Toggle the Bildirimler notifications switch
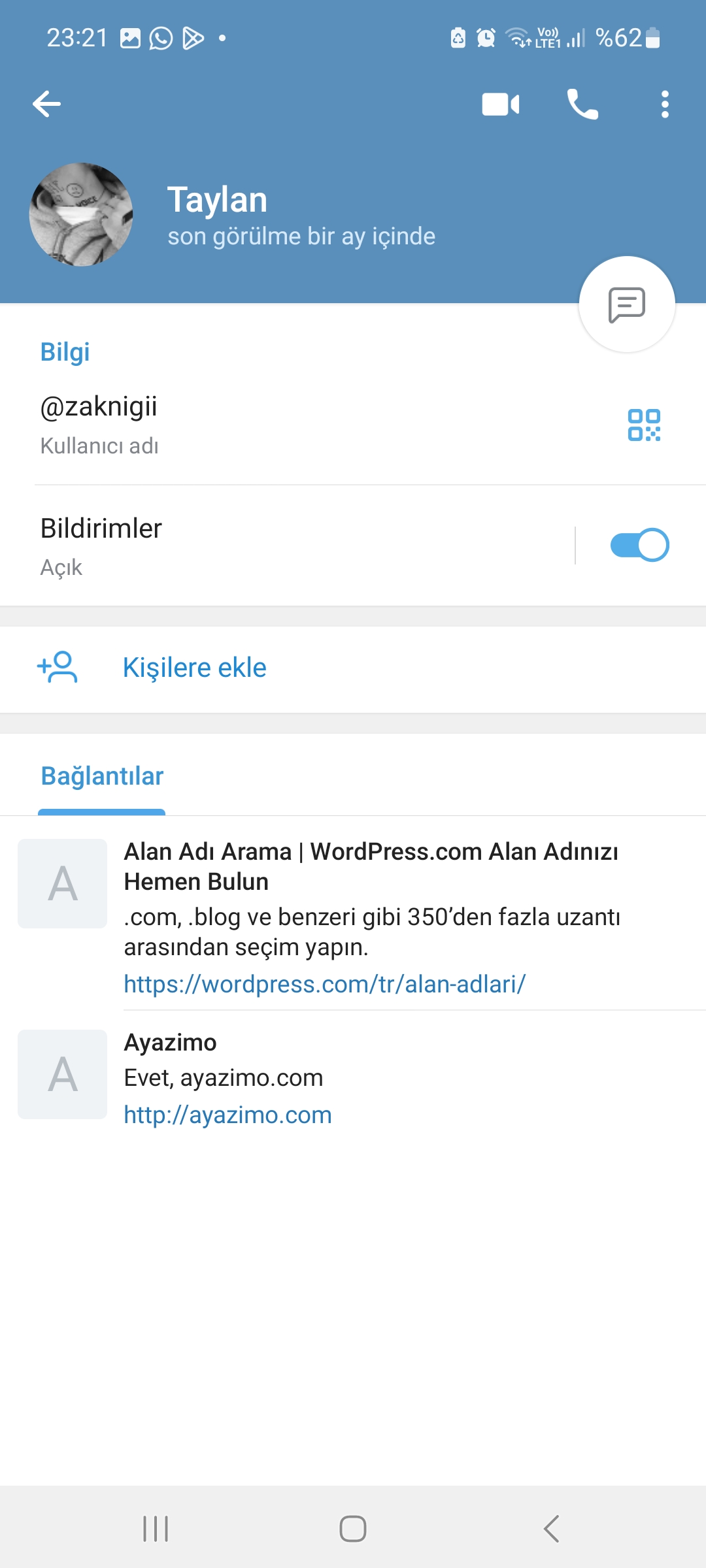 [x=639, y=545]
